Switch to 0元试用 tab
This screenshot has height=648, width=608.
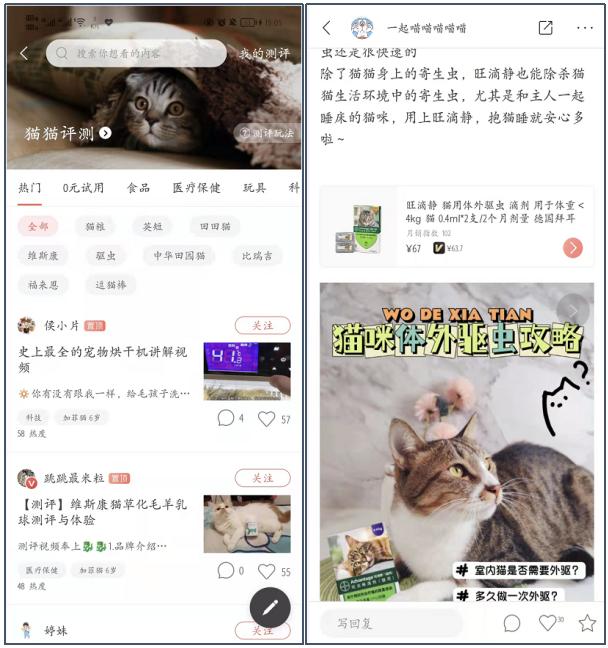[x=84, y=187]
